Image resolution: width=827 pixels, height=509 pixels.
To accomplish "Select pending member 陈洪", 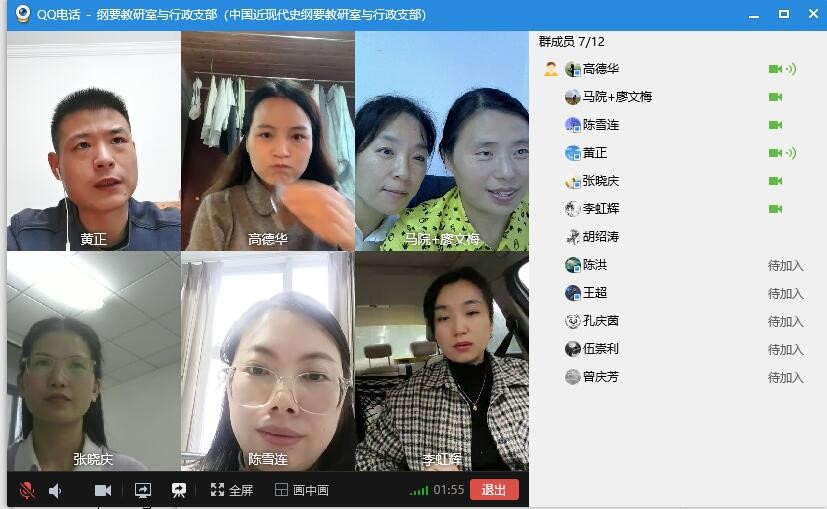I will (595, 265).
